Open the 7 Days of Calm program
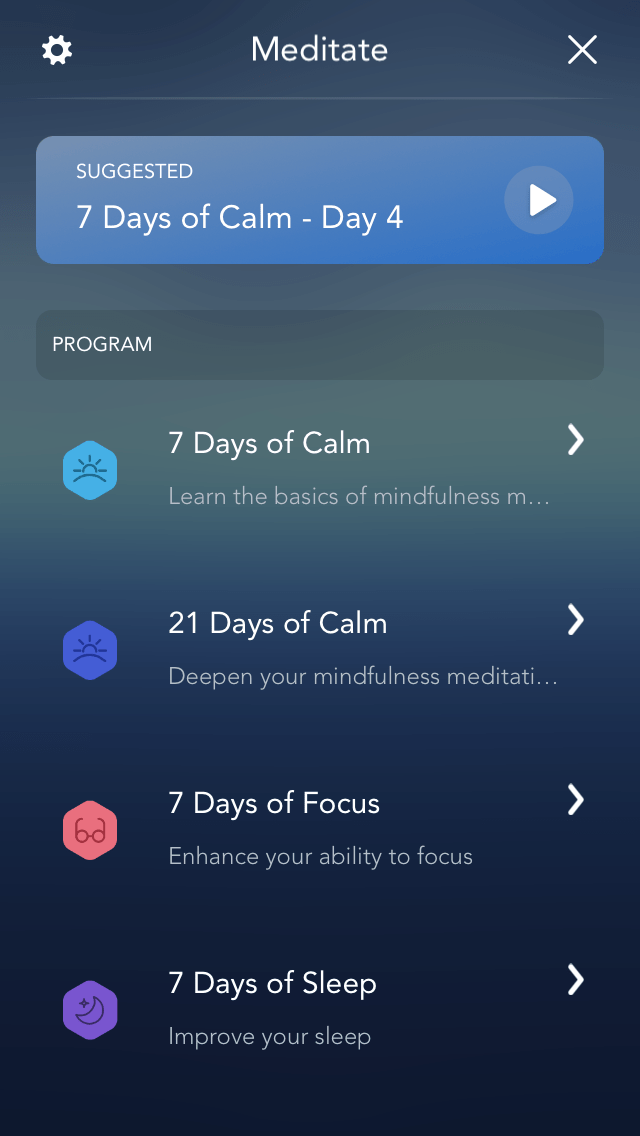This screenshot has width=640, height=1136. pyautogui.click(x=320, y=467)
